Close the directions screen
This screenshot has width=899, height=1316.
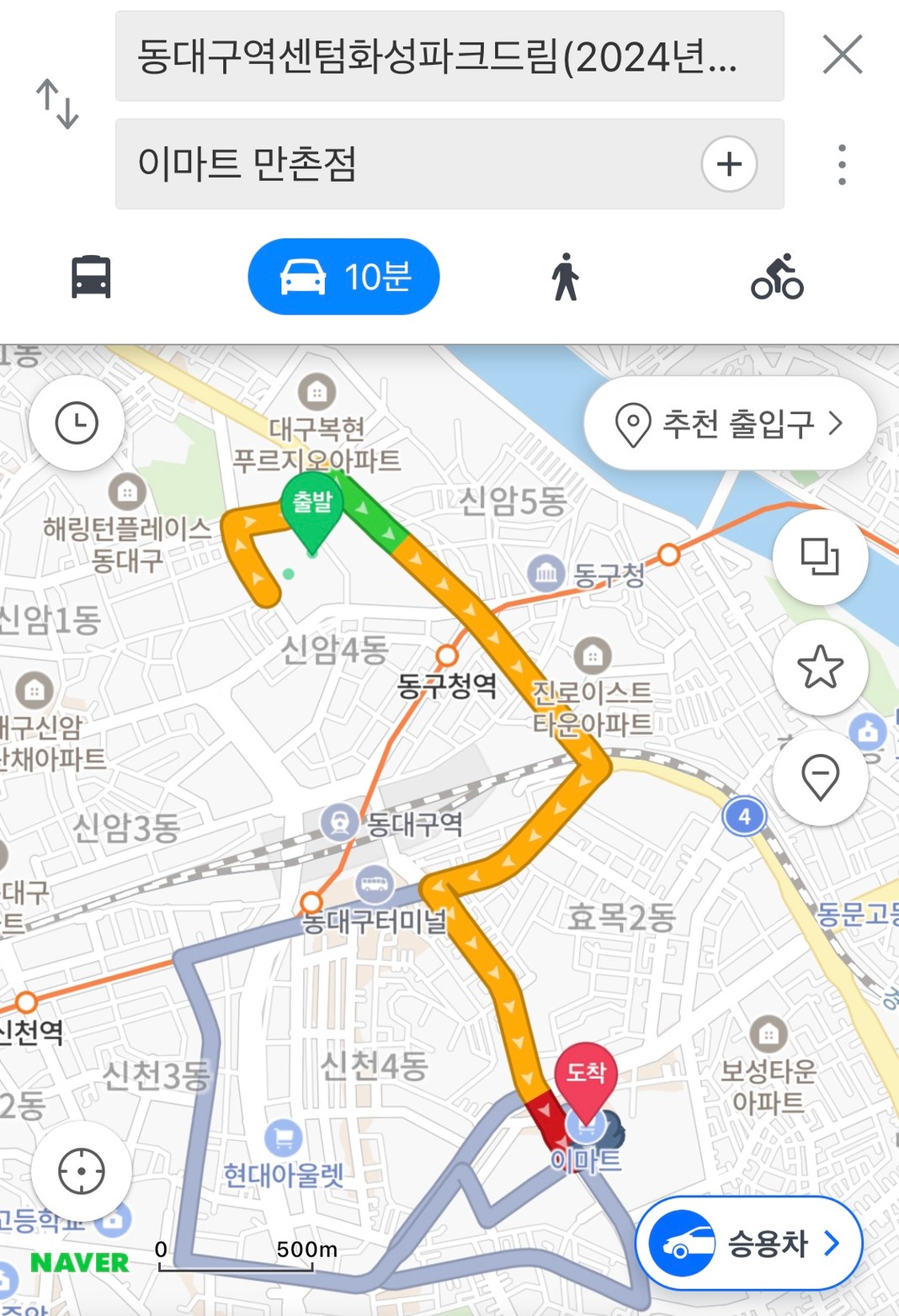(x=842, y=56)
